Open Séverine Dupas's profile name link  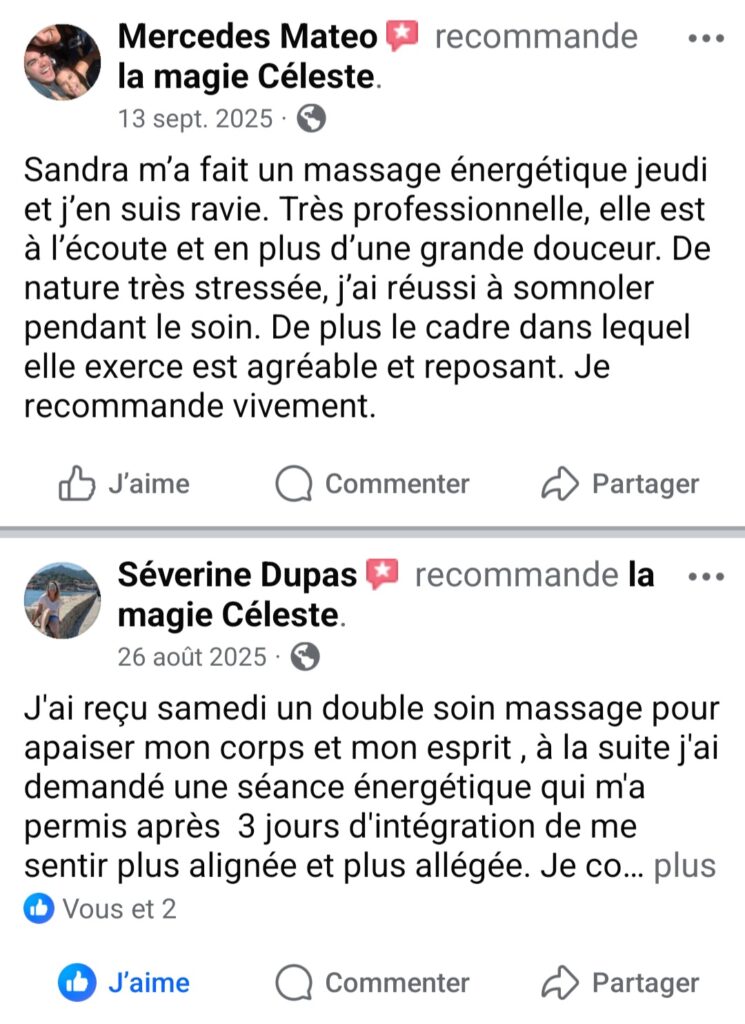pos(237,575)
